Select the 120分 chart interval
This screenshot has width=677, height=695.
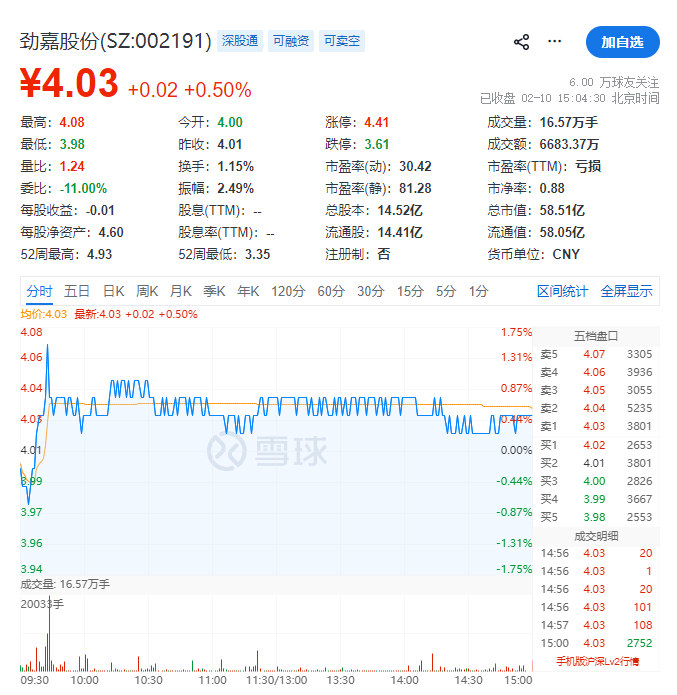(x=288, y=291)
